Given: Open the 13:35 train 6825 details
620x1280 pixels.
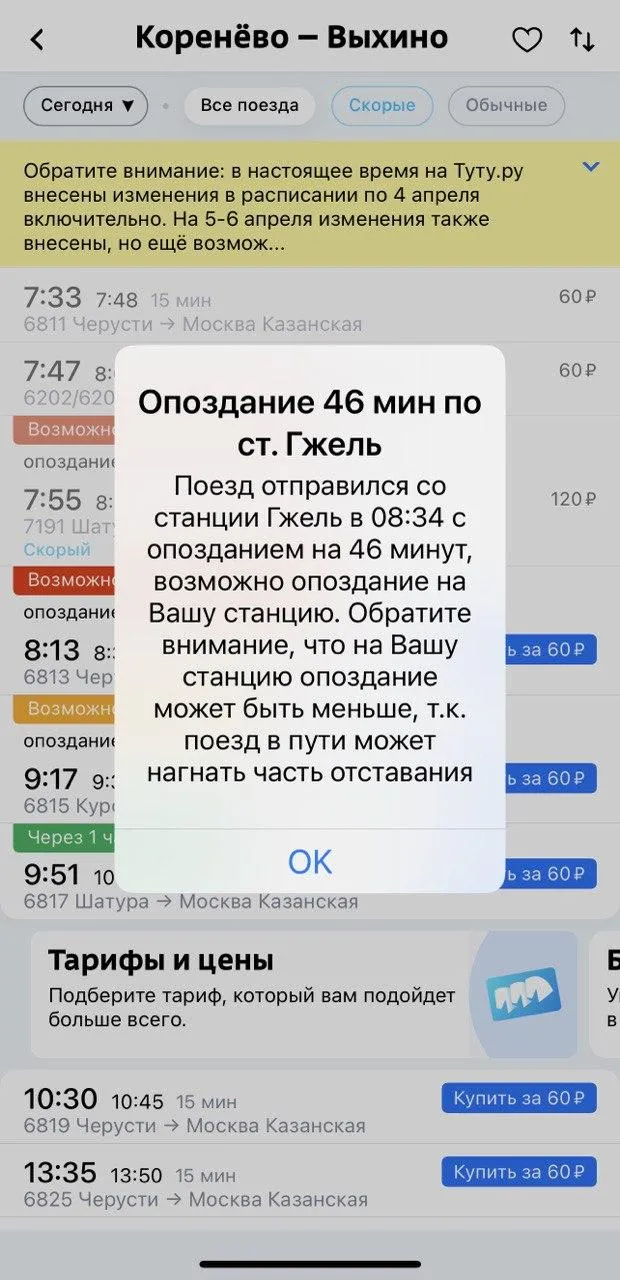Looking at the screenshot, I should click(x=200, y=1184).
